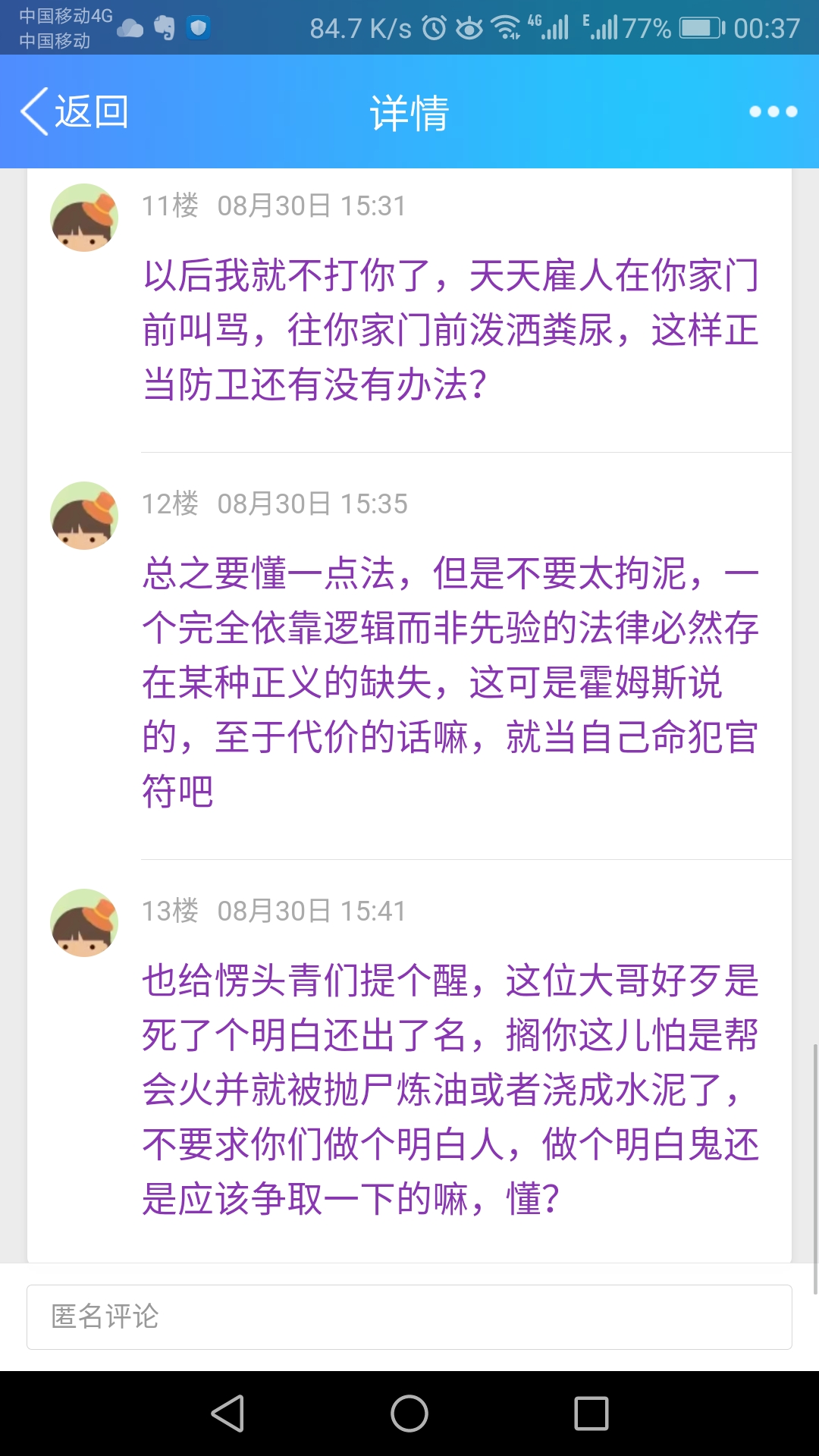This screenshot has height=1456, width=819.
Task: Select the 13楼 comment about 愣头青
Action: tap(450, 1089)
